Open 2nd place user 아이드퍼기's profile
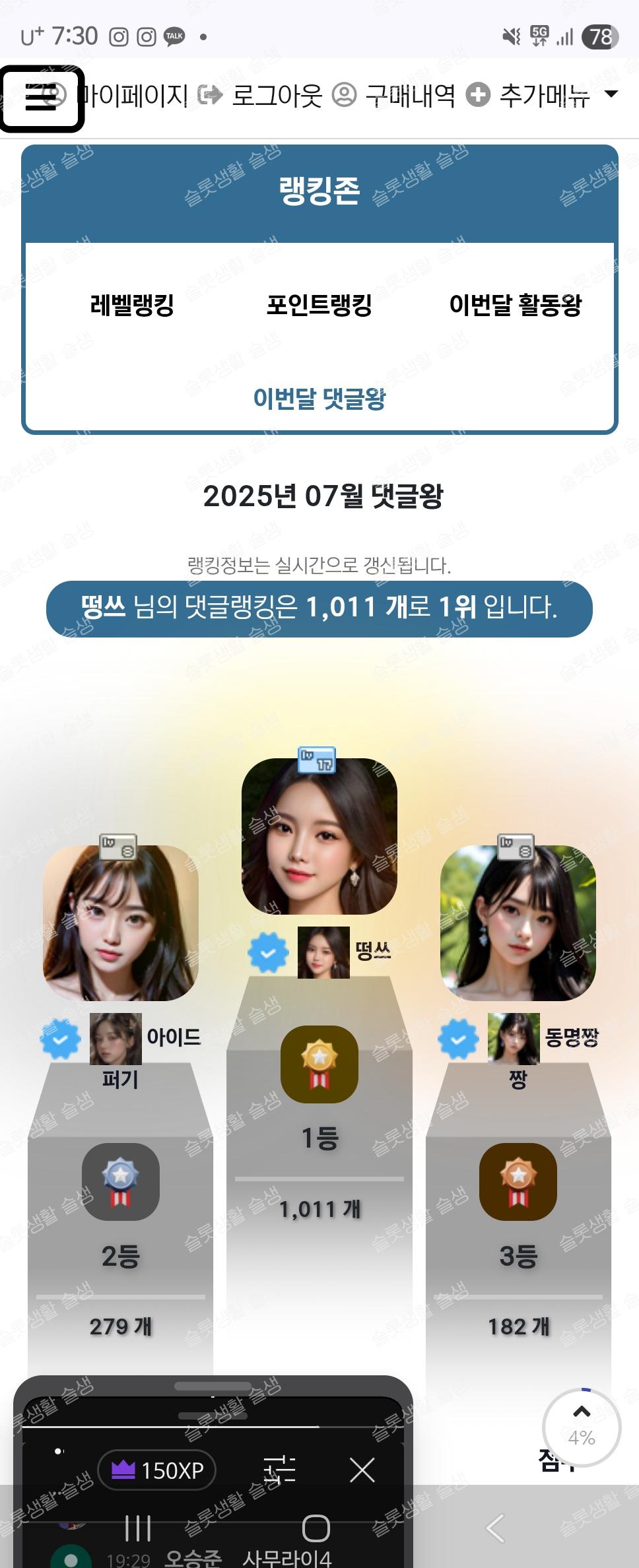The width and height of the screenshot is (639, 1568). (121, 923)
